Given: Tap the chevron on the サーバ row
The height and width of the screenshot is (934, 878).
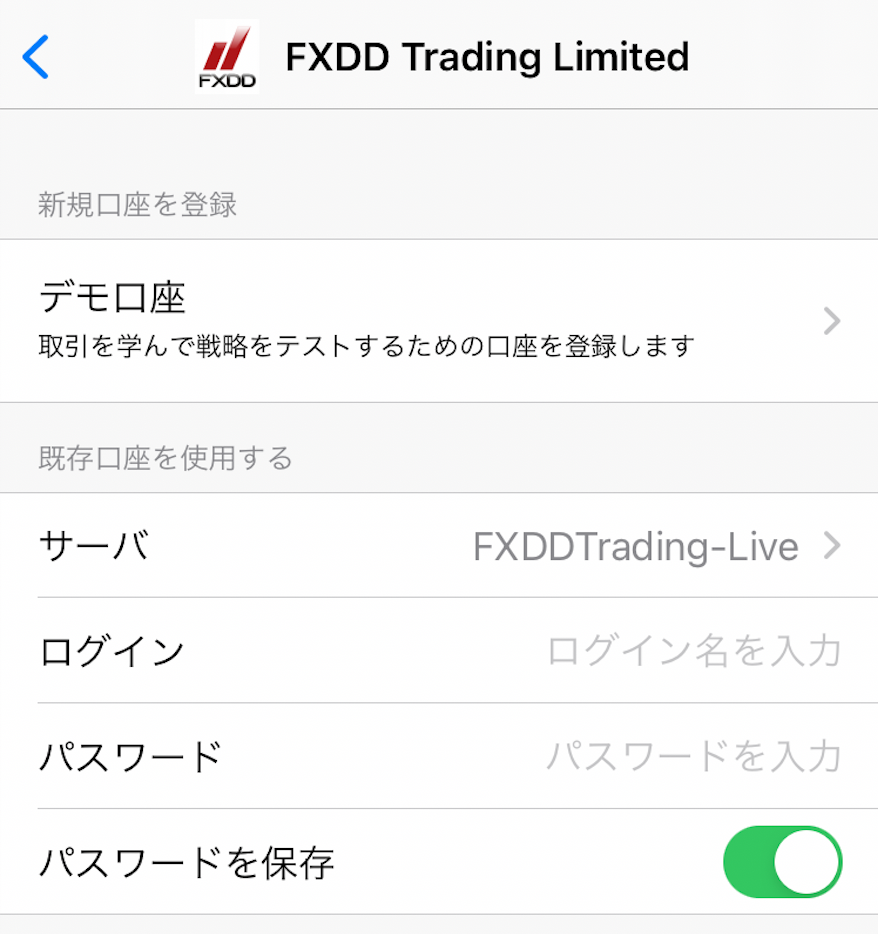Looking at the screenshot, I should (x=831, y=546).
